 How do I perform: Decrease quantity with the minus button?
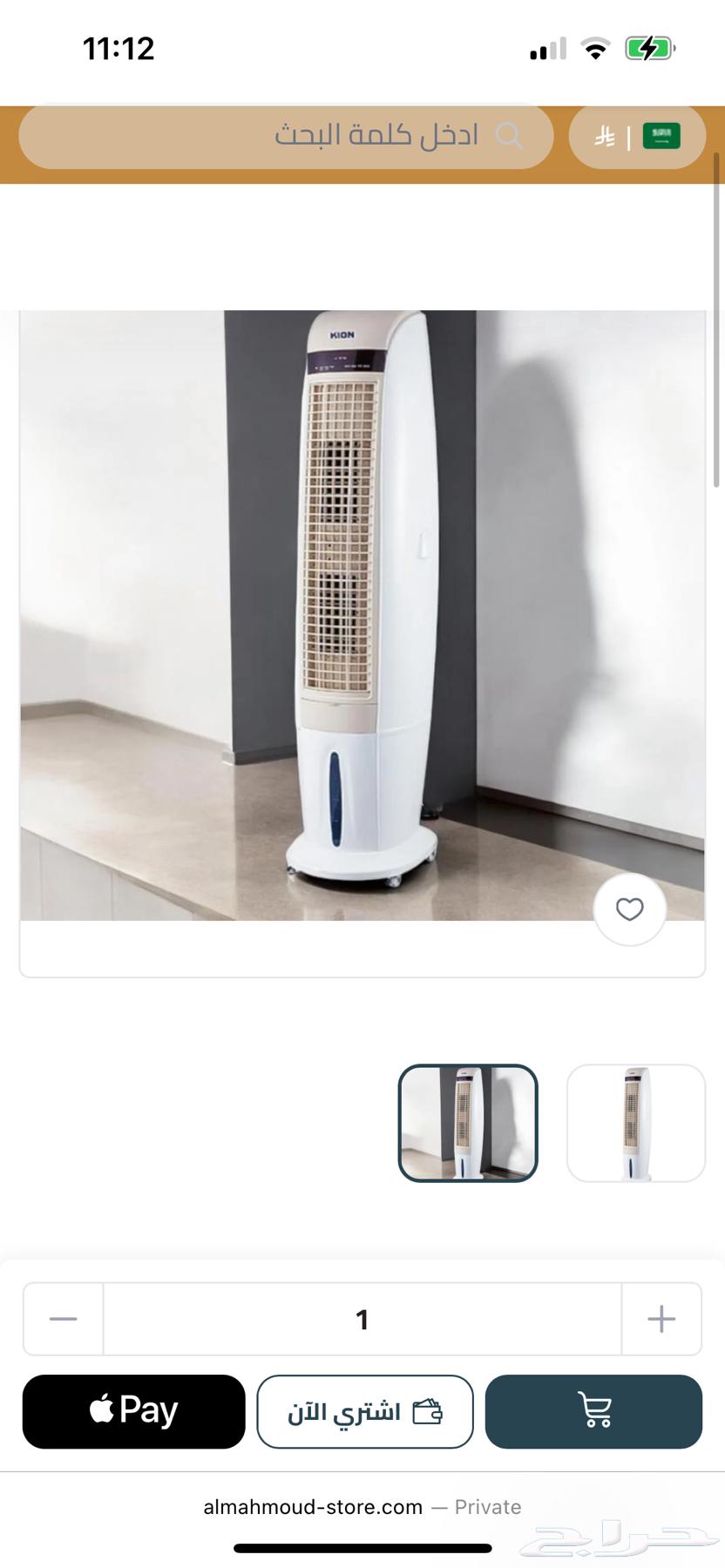(64, 1319)
